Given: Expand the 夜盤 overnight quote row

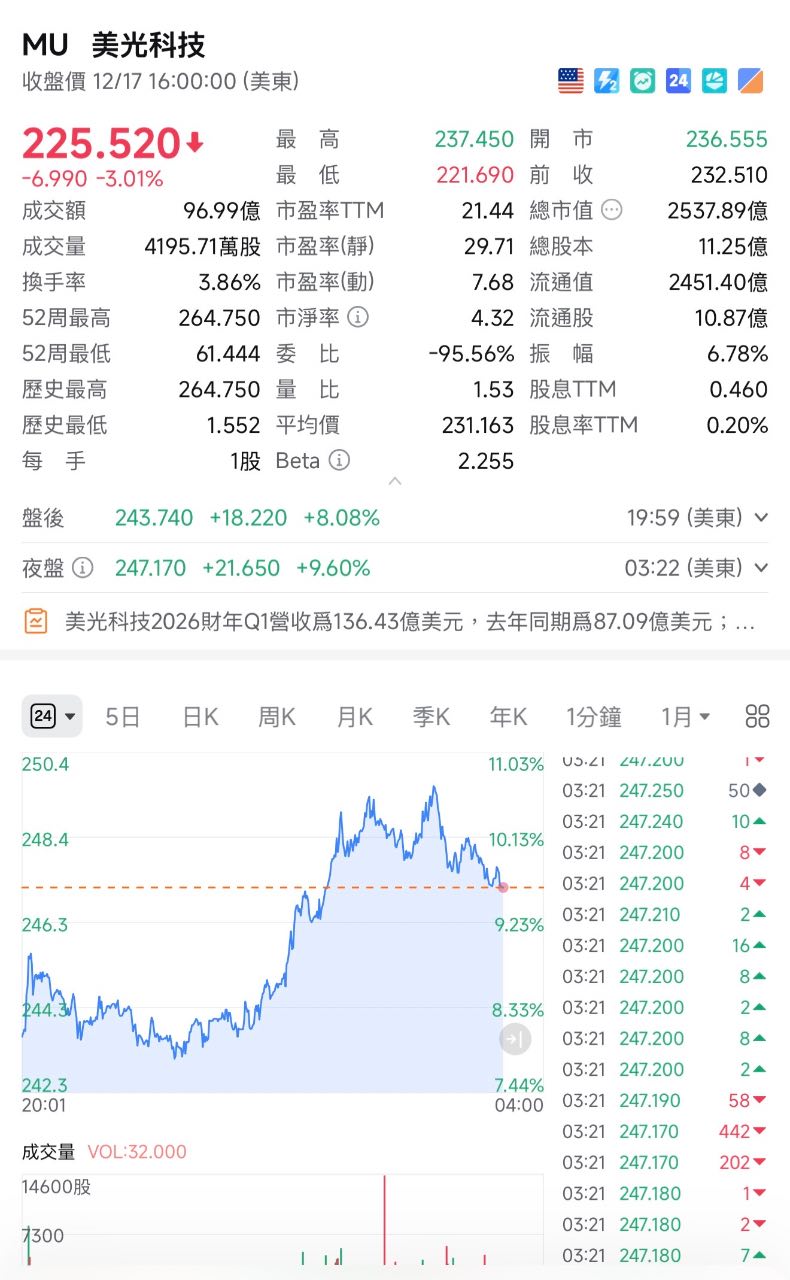Looking at the screenshot, I should click(761, 568).
